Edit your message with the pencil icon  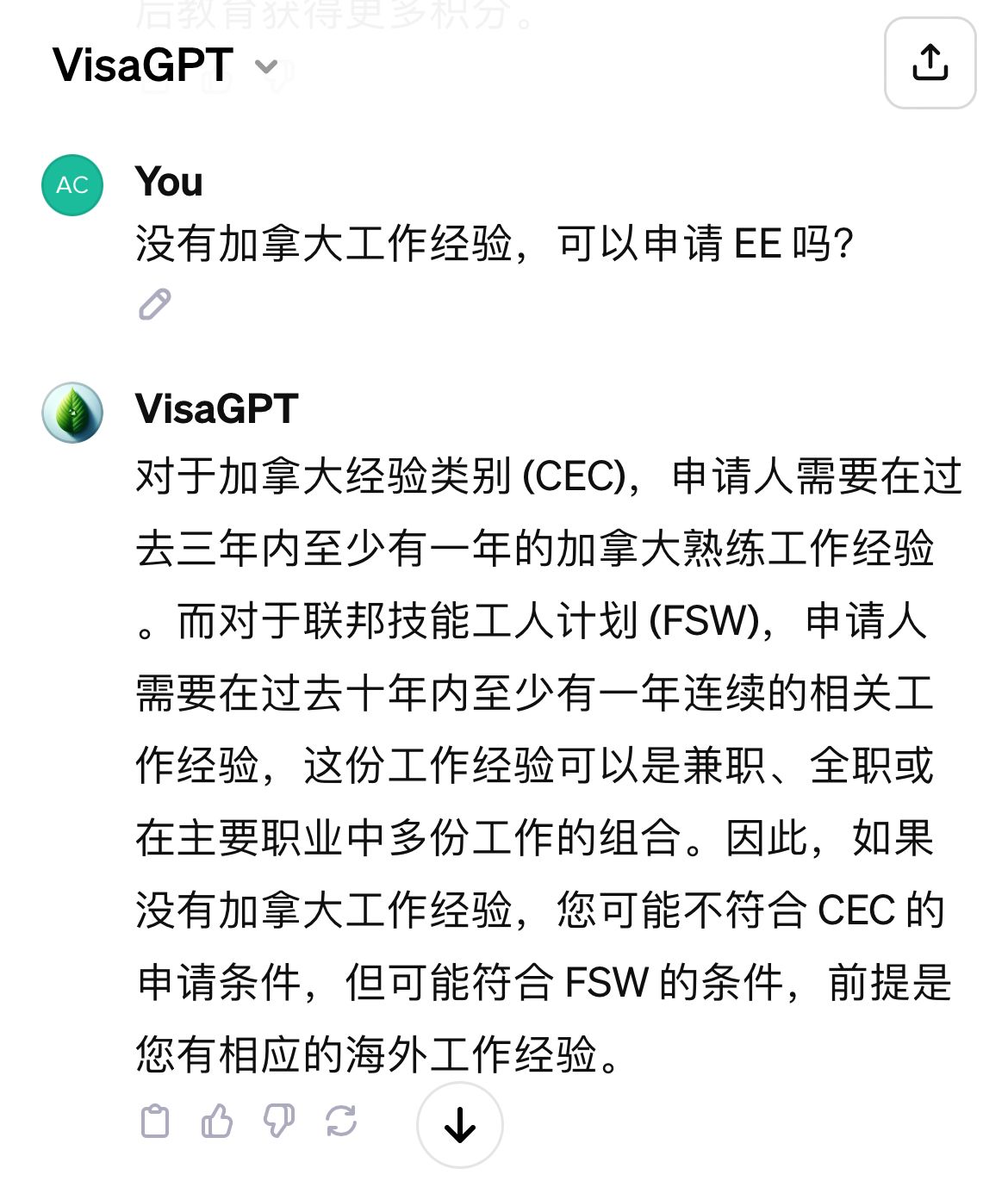coord(155,304)
